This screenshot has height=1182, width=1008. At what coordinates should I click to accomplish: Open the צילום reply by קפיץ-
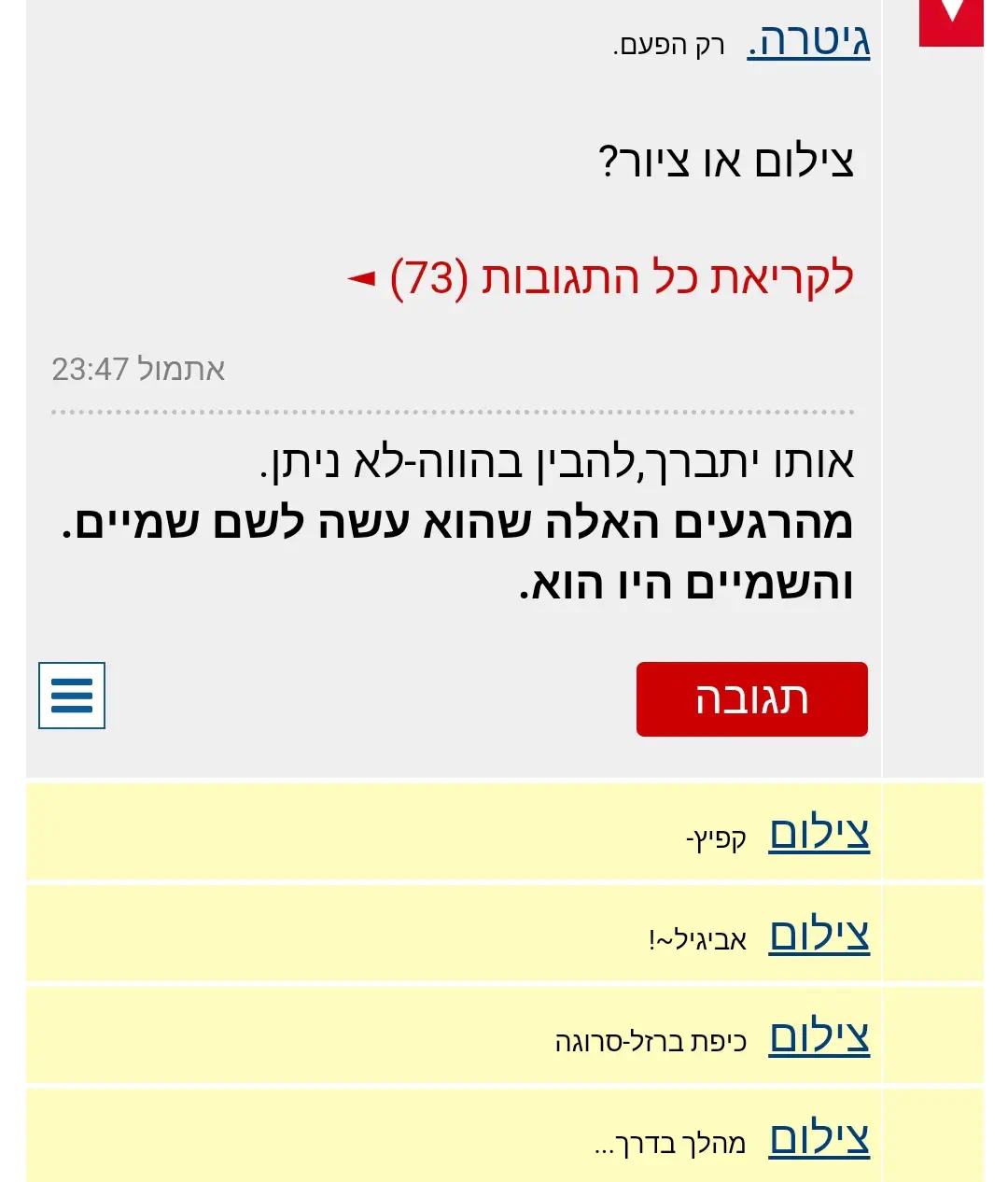click(819, 834)
